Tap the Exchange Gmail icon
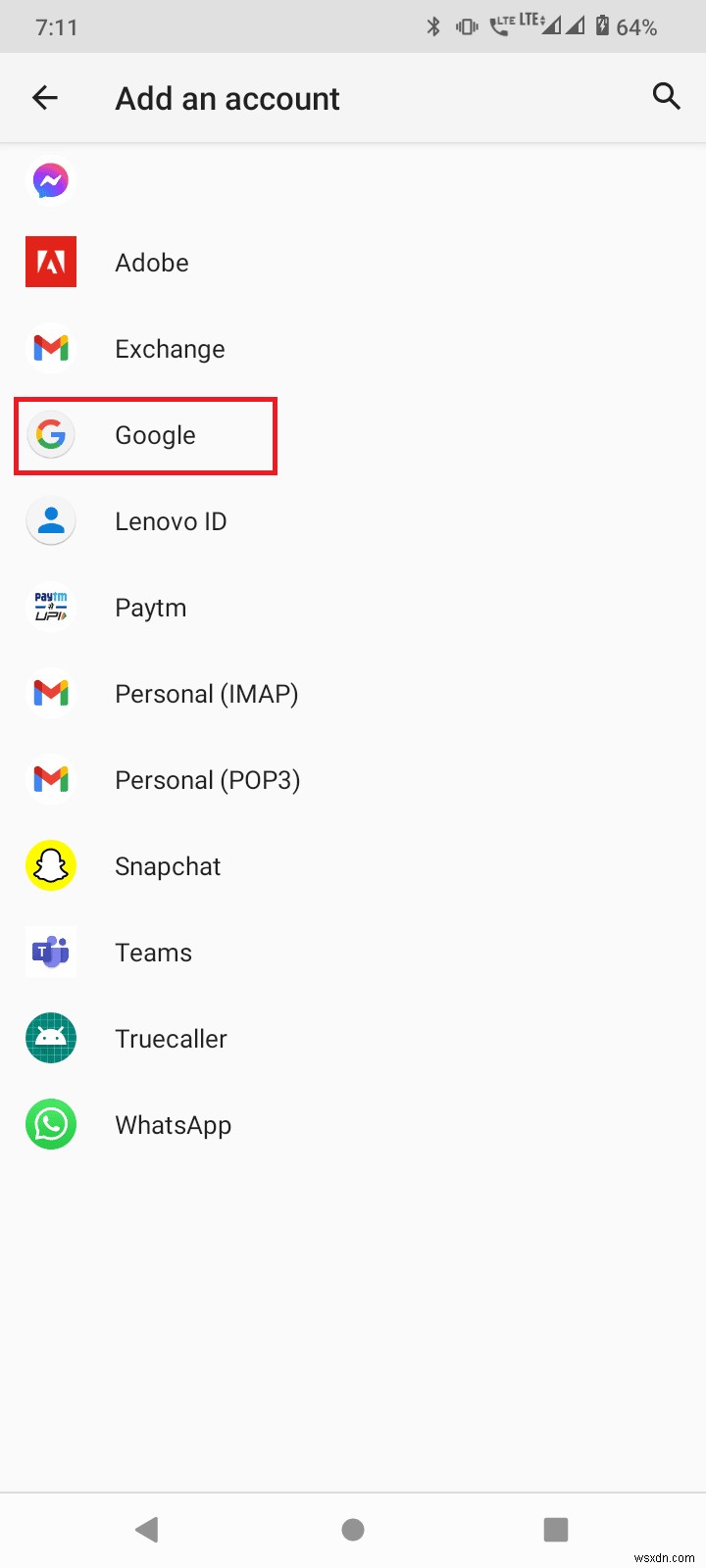 click(x=50, y=348)
